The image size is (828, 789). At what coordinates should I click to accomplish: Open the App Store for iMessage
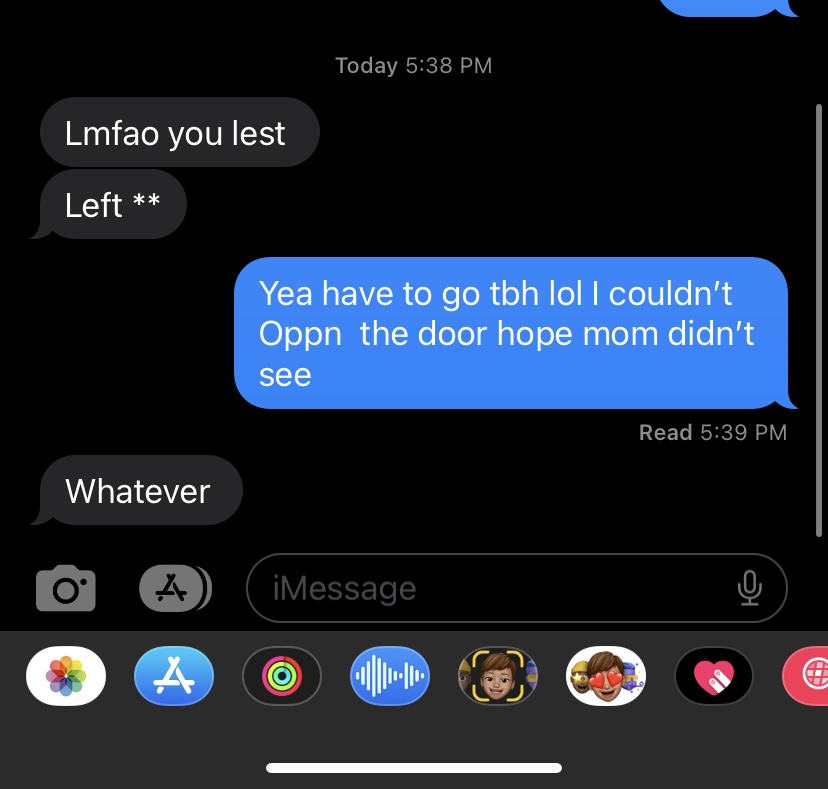(x=174, y=676)
